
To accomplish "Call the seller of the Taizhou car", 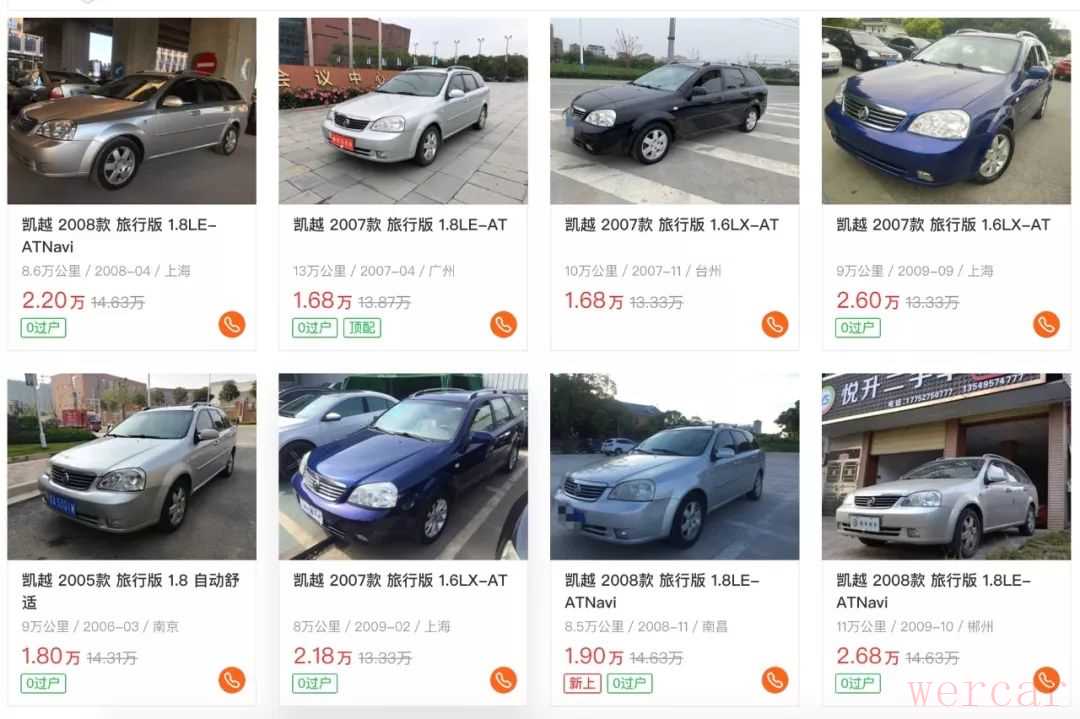I will 775,324.
